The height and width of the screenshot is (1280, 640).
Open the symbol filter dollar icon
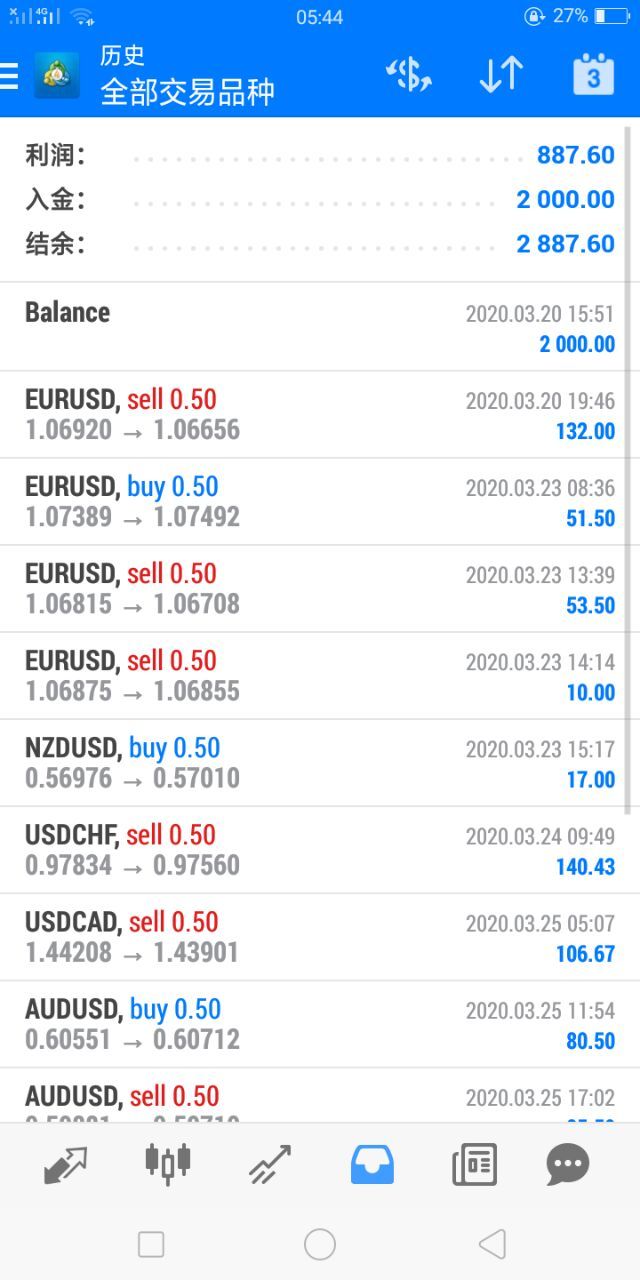(x=408, y=76)
